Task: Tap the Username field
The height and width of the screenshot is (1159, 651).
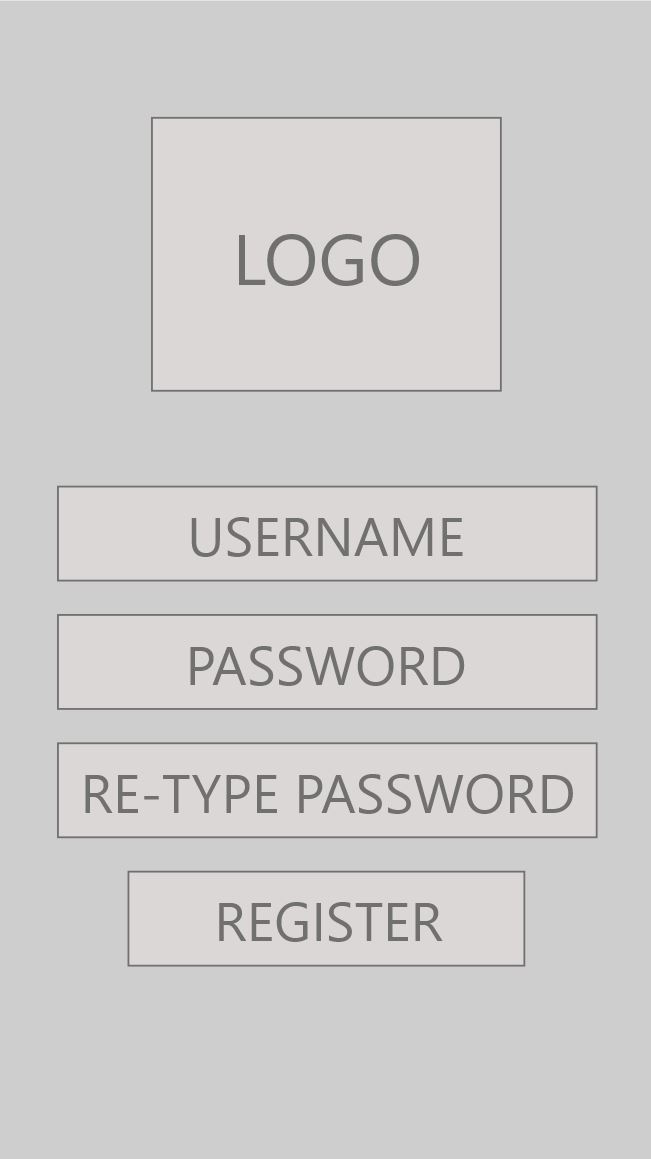Action: [327, 534]
